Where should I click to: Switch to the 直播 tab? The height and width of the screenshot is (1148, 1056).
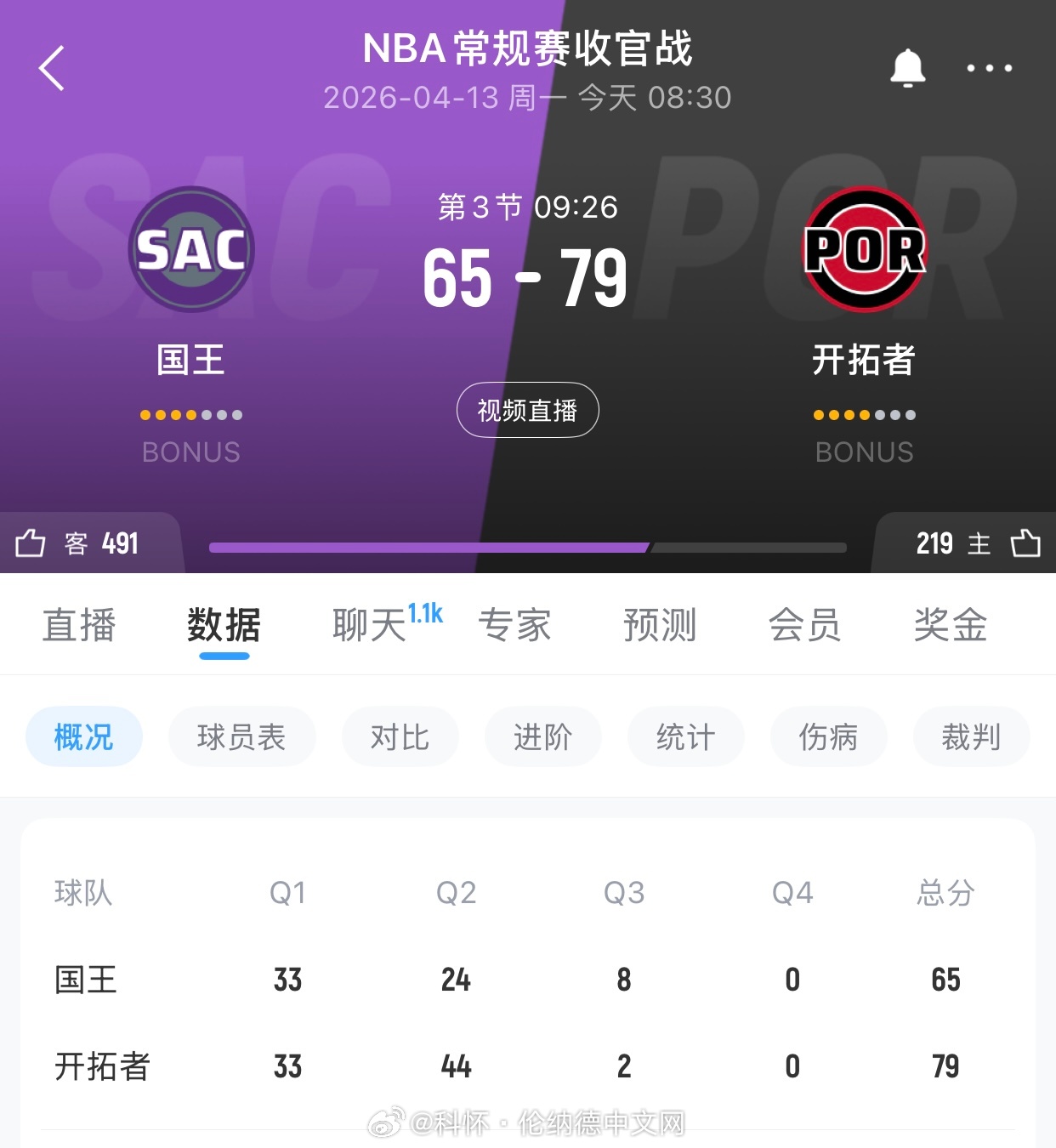click(79, 625)
